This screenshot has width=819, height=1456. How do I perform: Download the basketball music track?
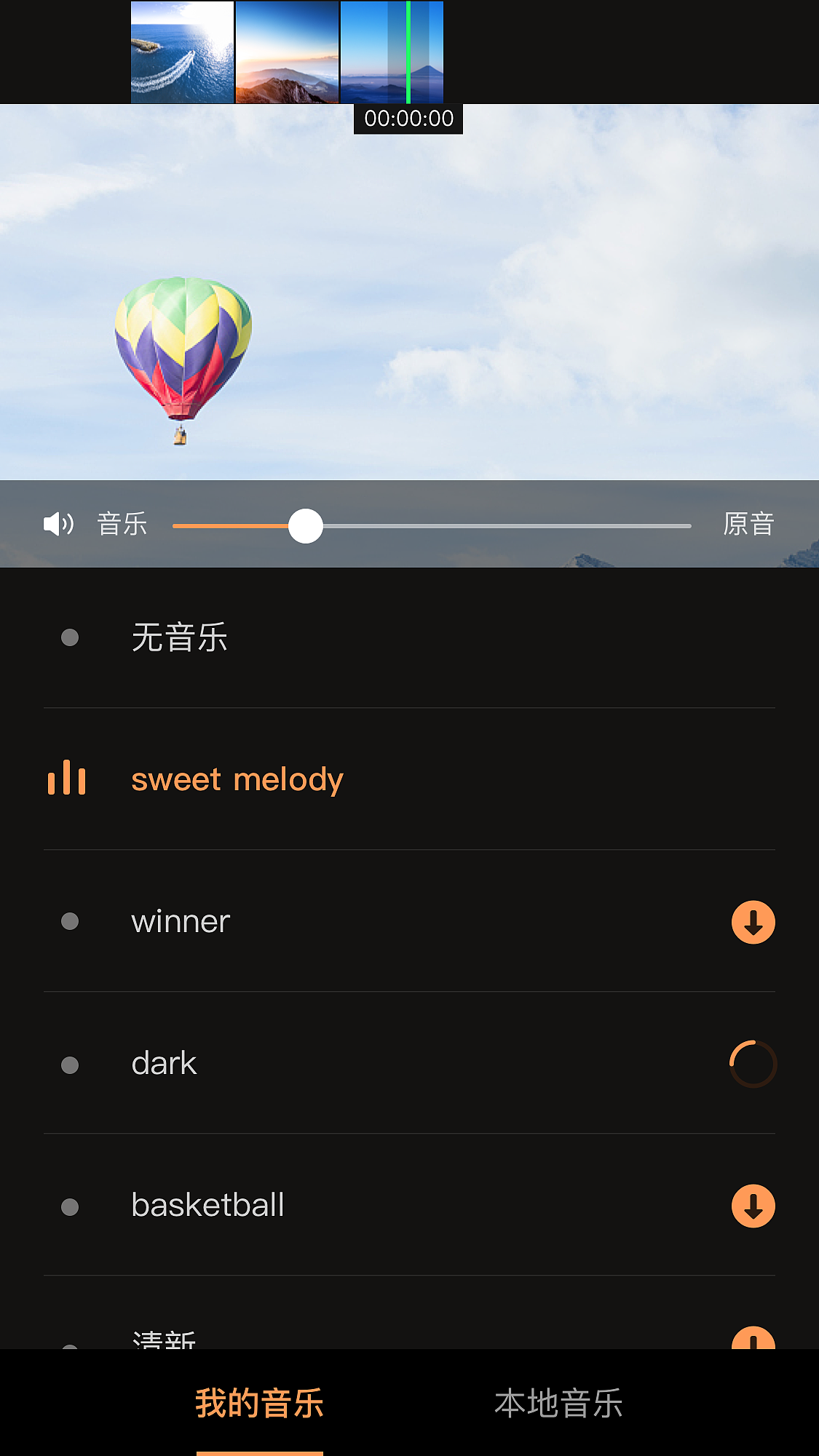pos(753,1205)
